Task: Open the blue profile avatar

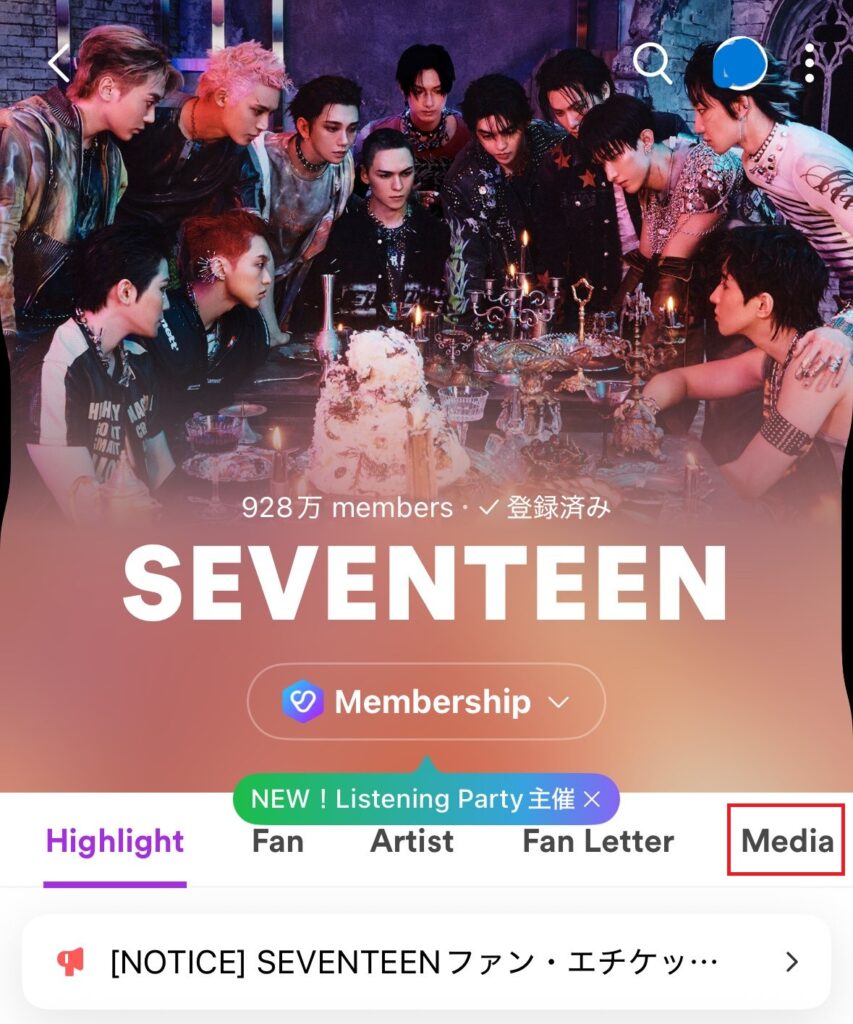Action: (x=739, y=62)
